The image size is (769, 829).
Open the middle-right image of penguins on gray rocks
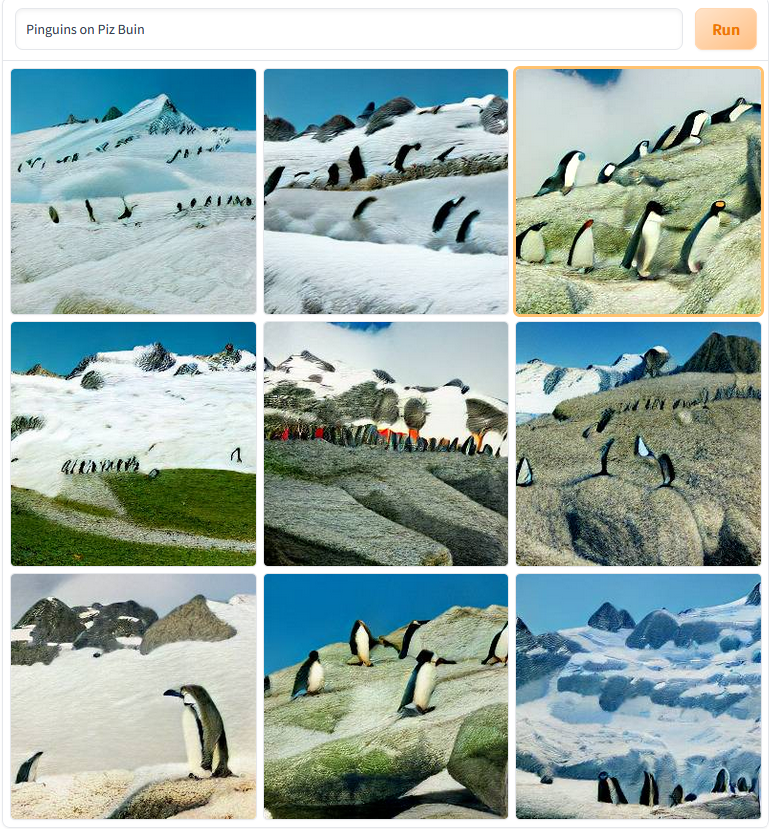(x=638, y=443)
